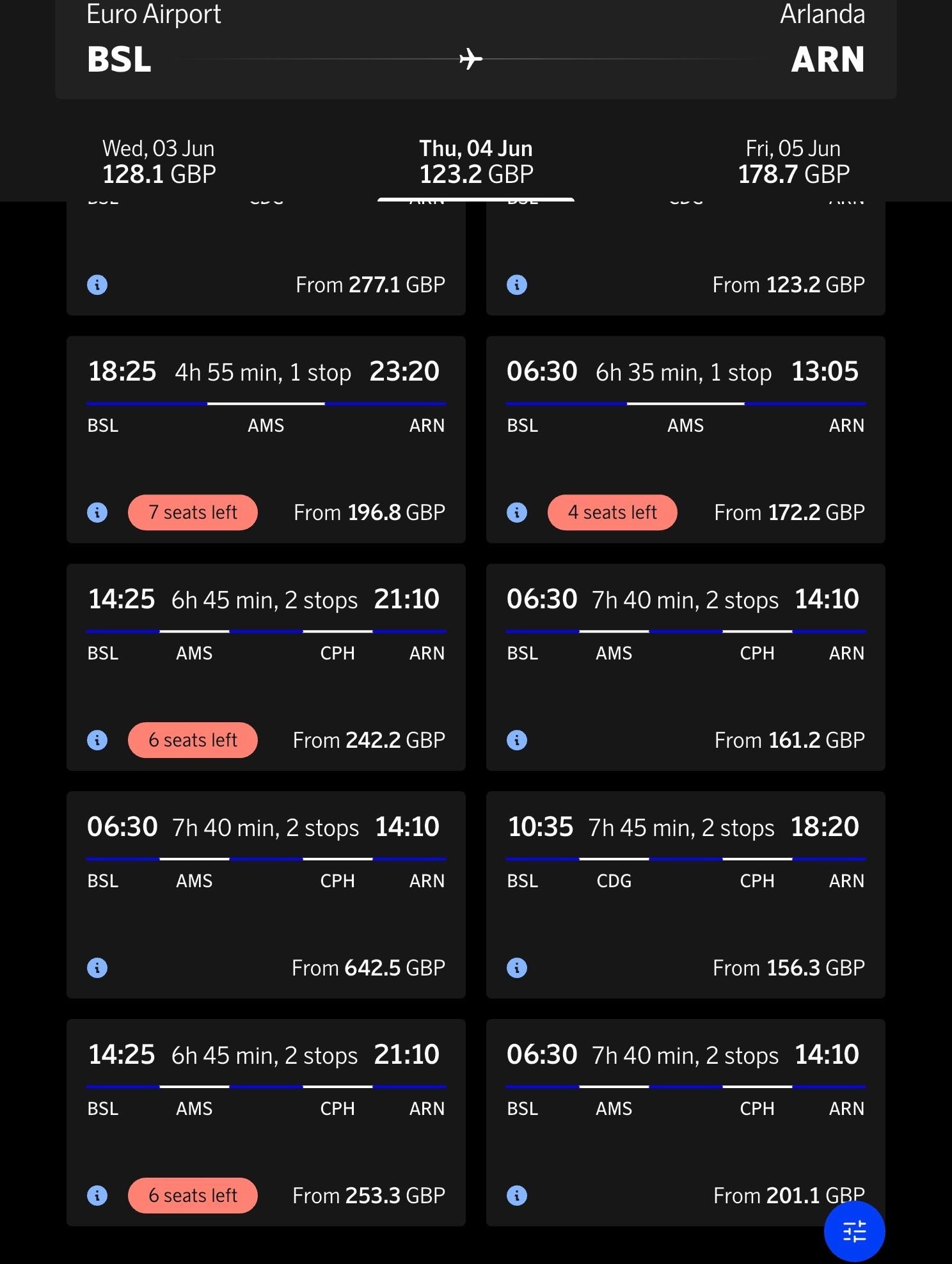Choose the 14:25 flight priced 253.3 GBP
952x1264 pixels.
266,1123
